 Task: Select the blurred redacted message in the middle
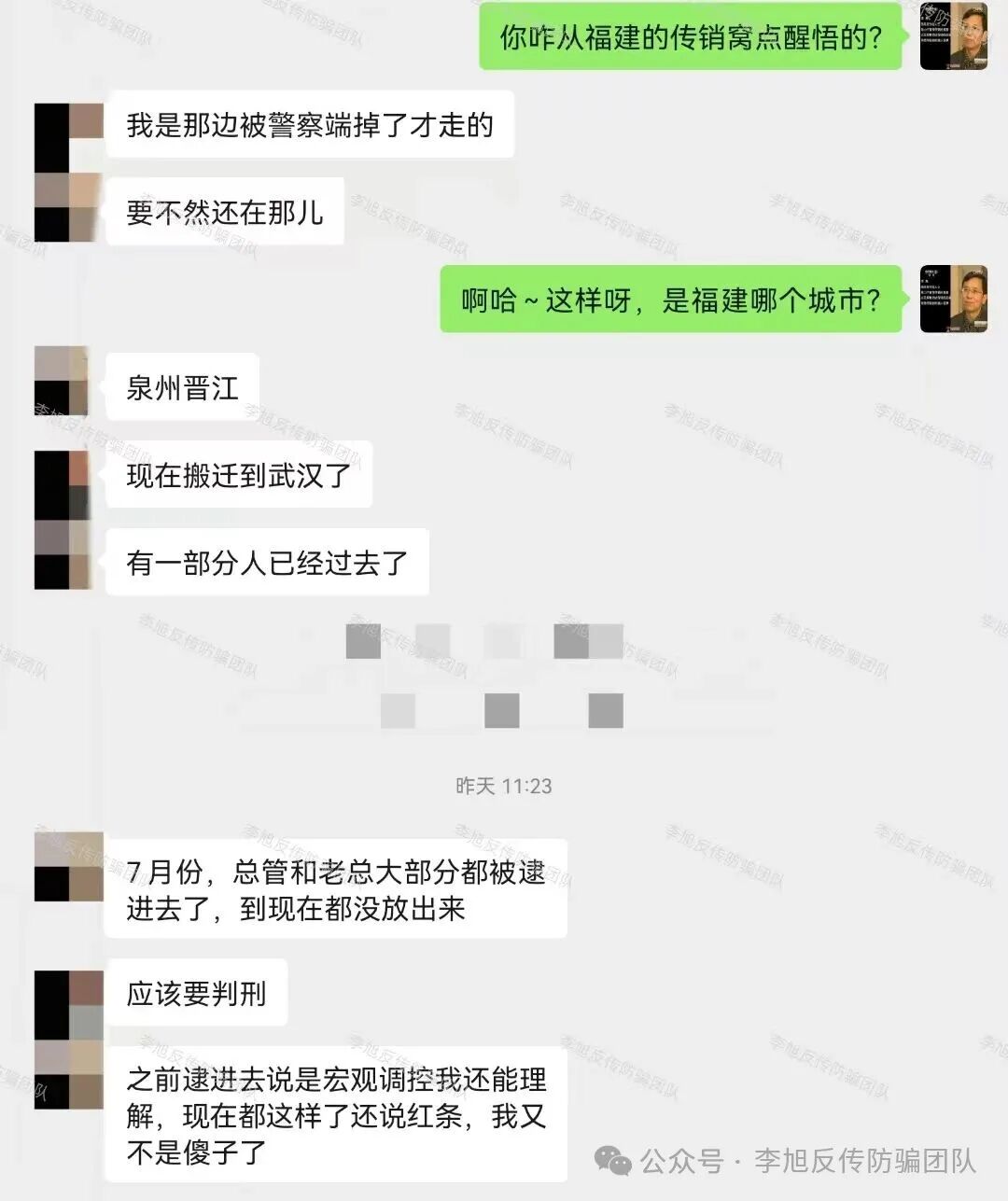[485, 672]
